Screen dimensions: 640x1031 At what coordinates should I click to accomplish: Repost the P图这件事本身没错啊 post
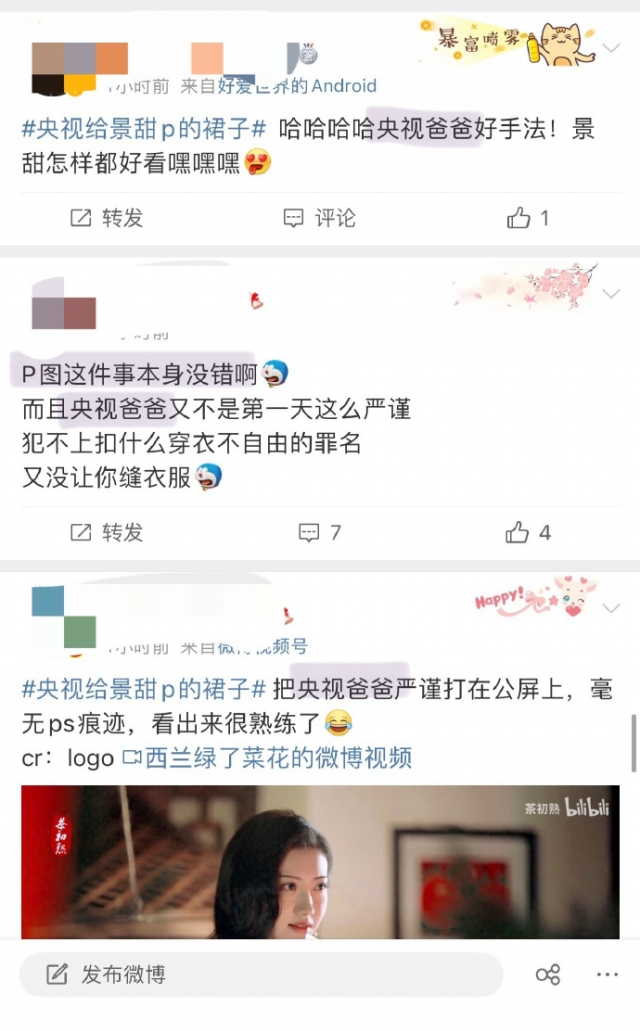106,533
